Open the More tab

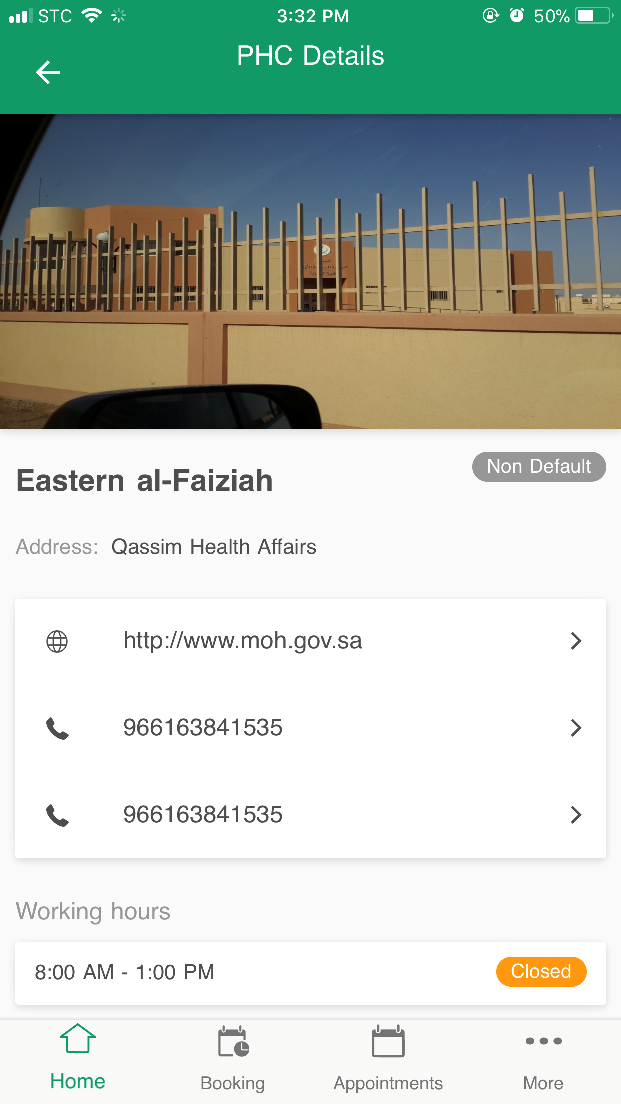tap(543, 1058)
